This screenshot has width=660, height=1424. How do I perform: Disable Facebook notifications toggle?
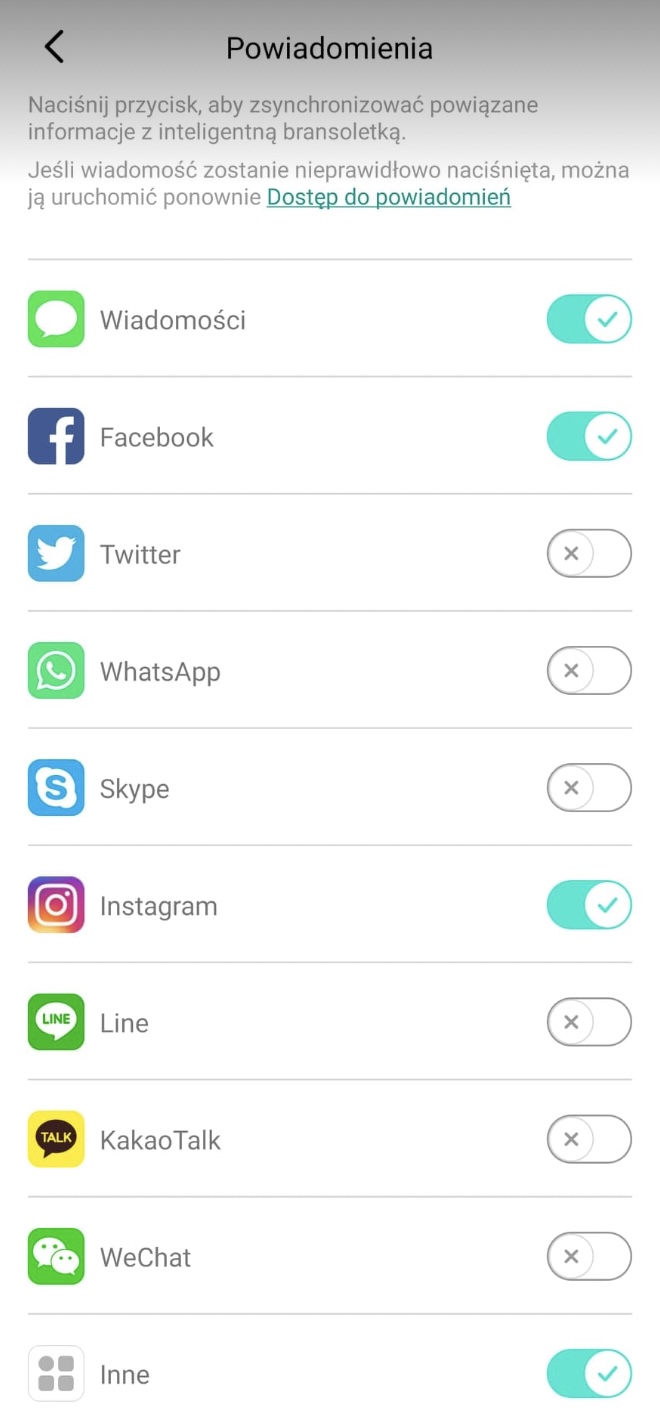pos(589,437)
